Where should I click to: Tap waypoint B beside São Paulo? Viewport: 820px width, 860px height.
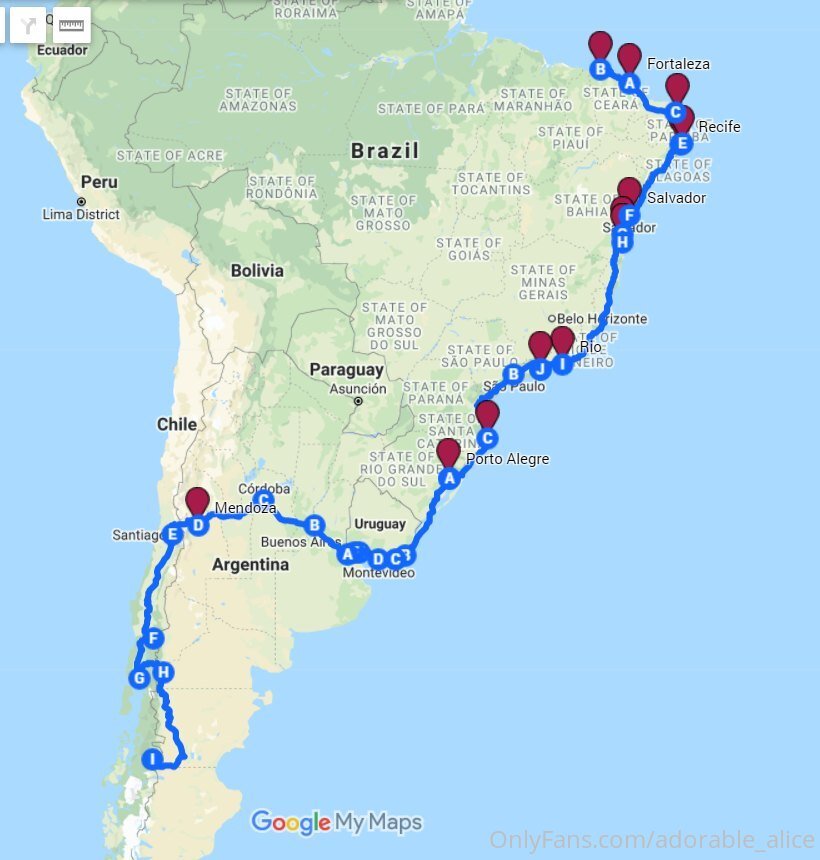[x=513, y=375]
